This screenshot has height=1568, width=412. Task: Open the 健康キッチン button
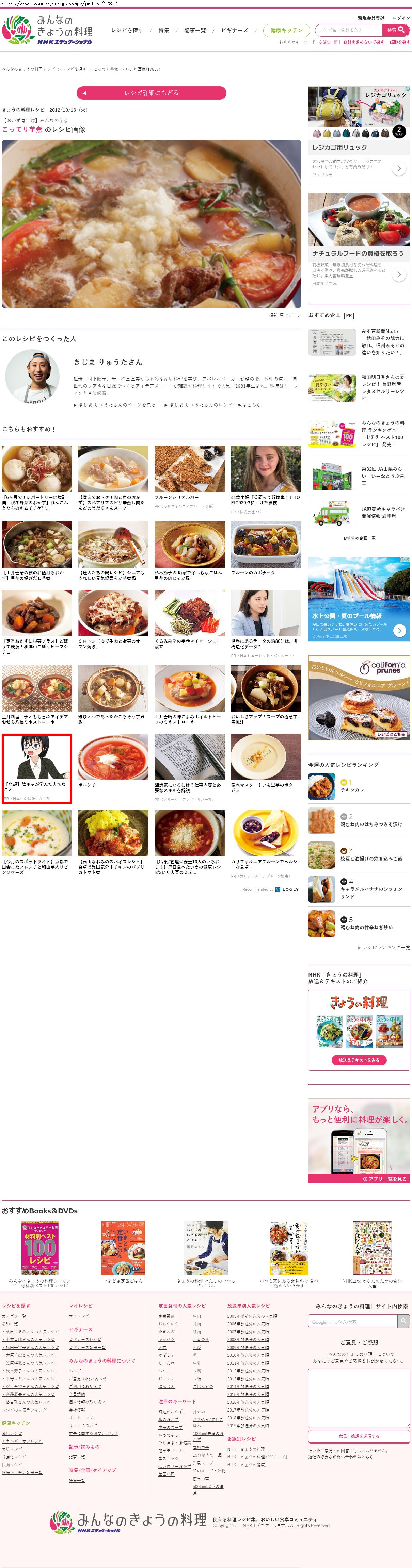(x=286, y=30)
